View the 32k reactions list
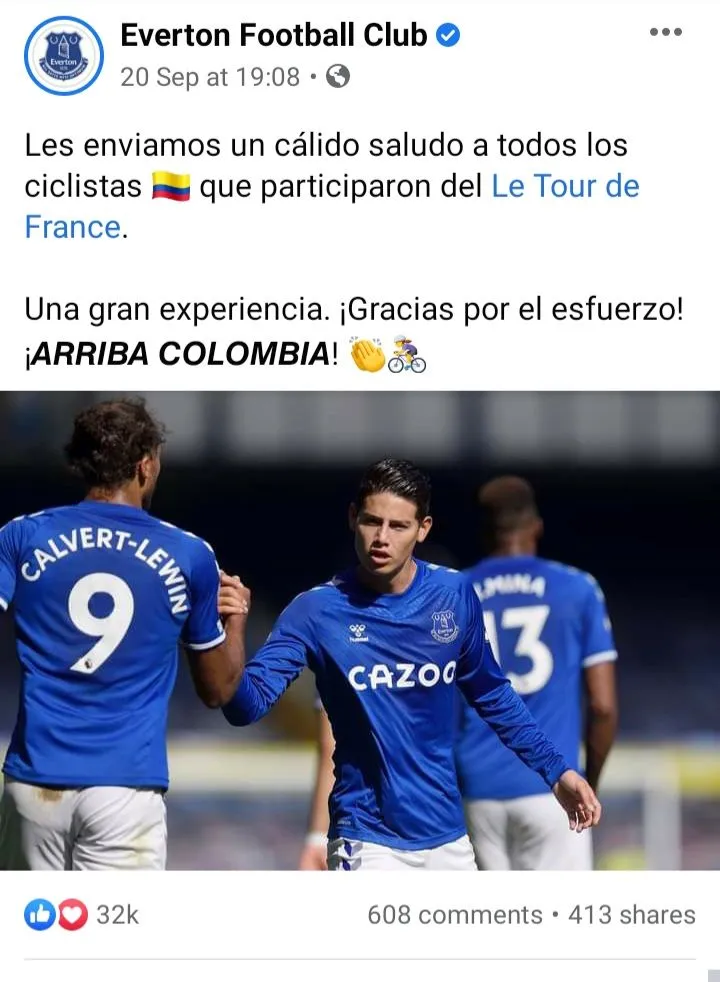Image resolution: width=720 pixels, height=982 pixels. 82,914
